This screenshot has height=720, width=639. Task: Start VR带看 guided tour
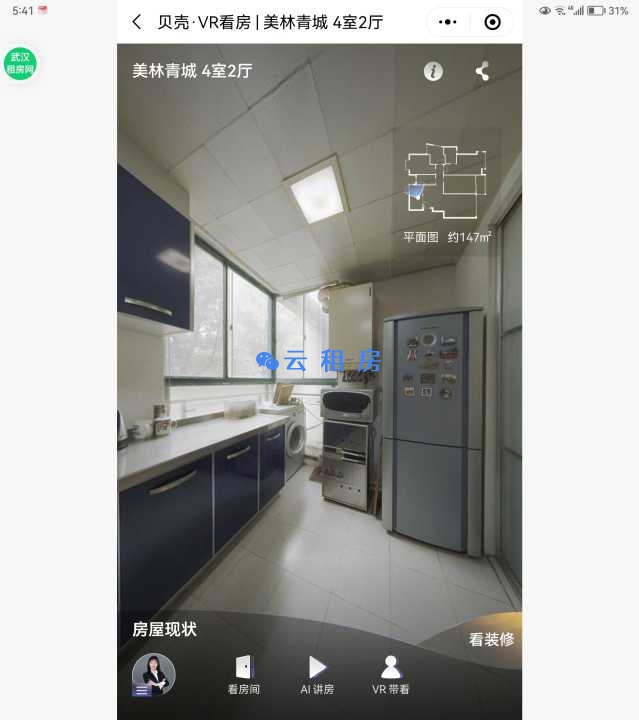(391, 675)
